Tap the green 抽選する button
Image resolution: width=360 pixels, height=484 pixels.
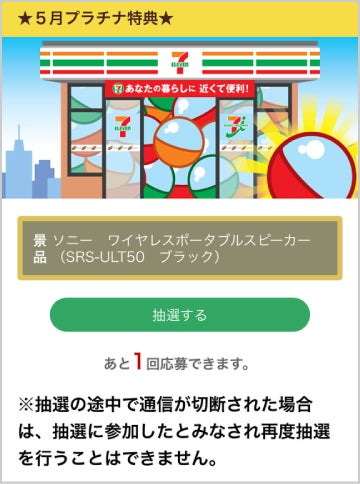[180, 315]
